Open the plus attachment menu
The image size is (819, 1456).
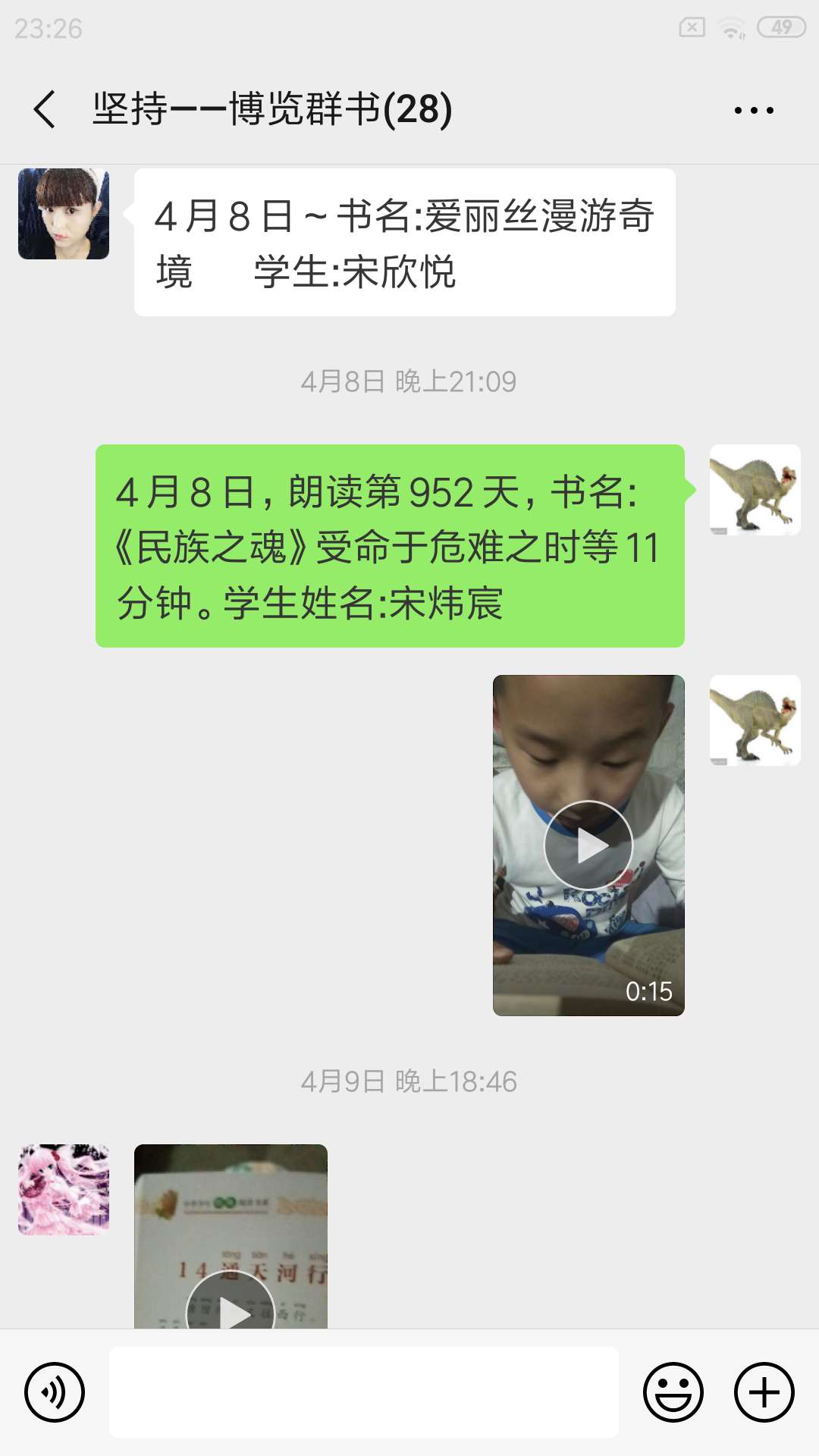[x=764, y=1392]
